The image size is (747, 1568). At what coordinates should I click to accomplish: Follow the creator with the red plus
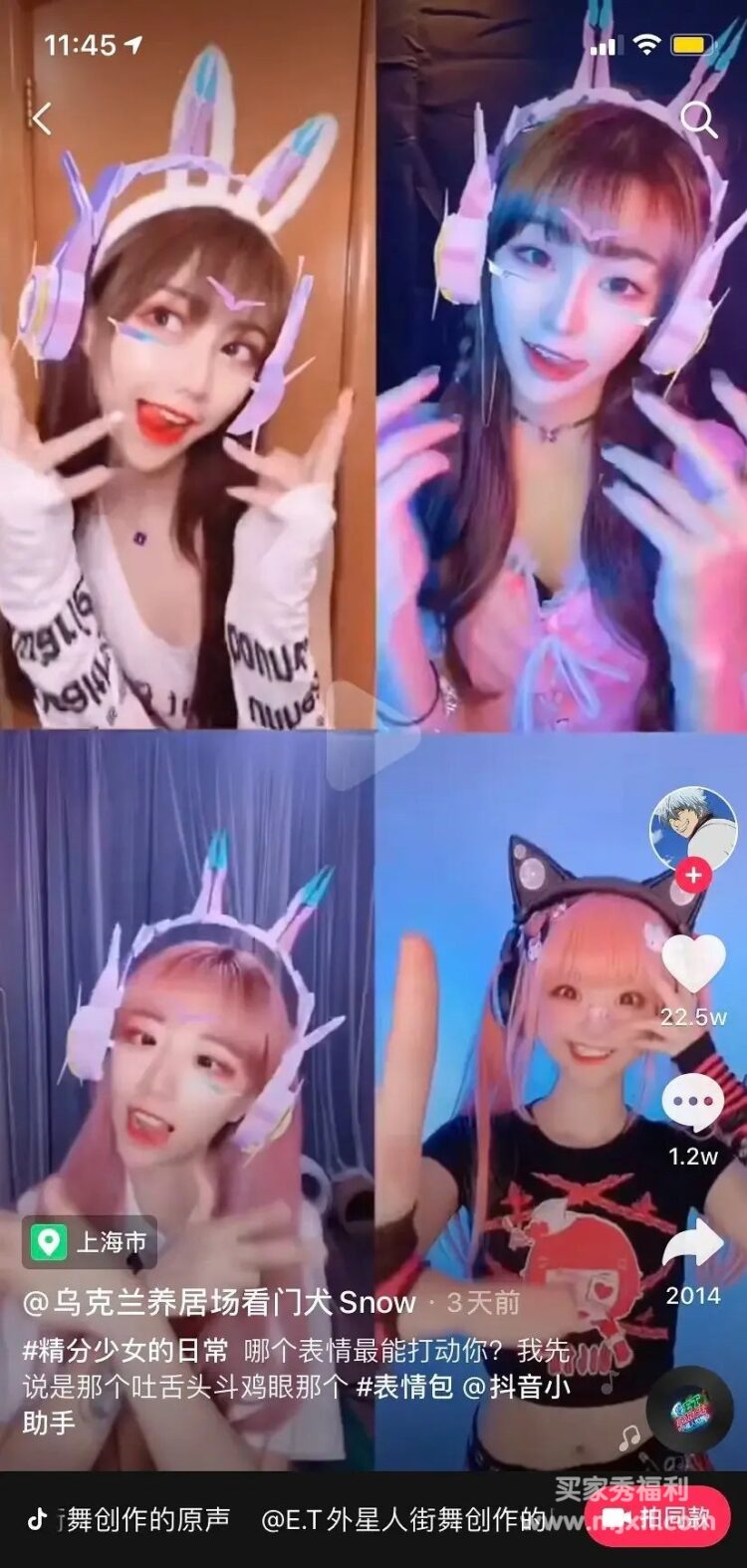[693, 876]
